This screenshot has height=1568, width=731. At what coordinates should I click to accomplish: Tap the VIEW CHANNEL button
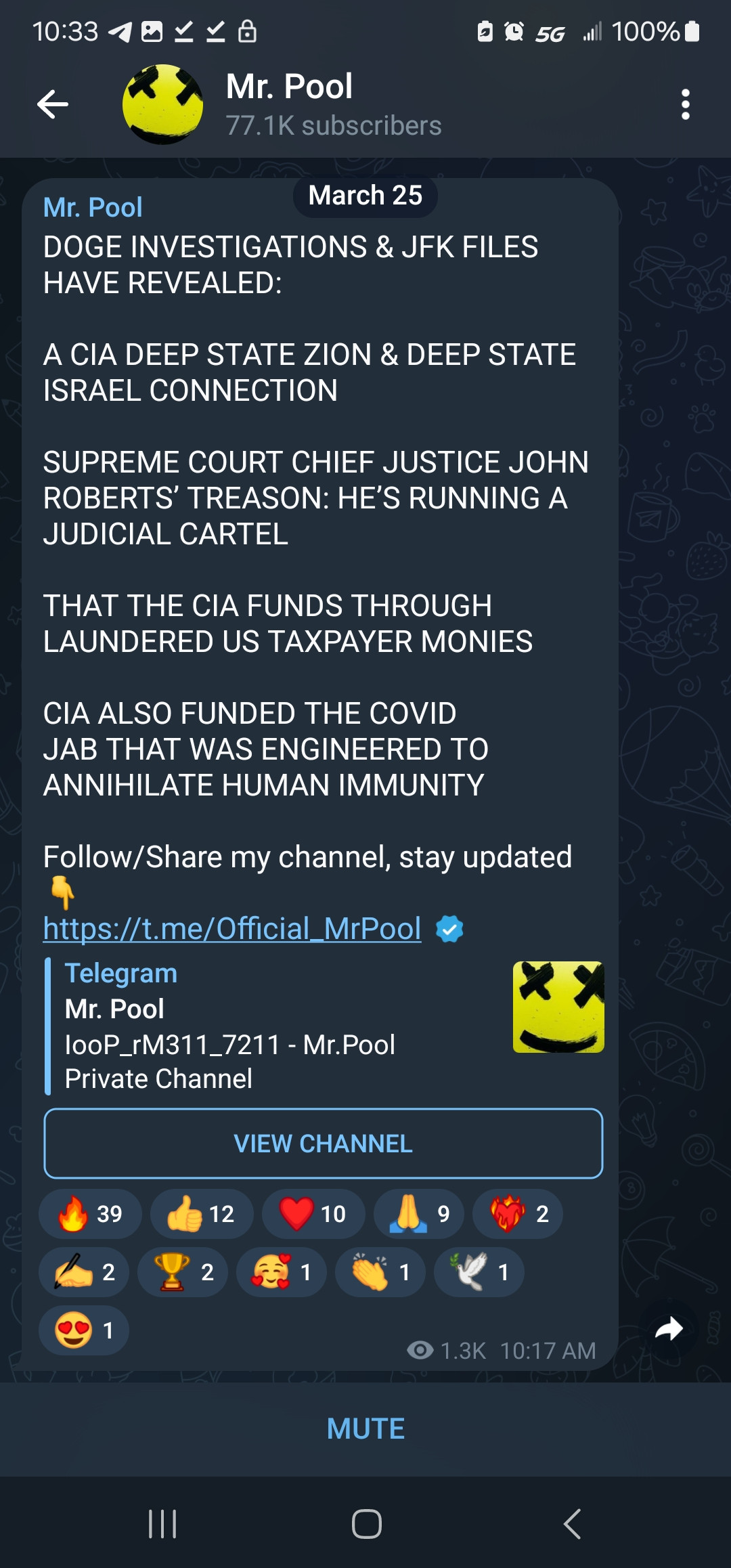tap(323, 1144)
